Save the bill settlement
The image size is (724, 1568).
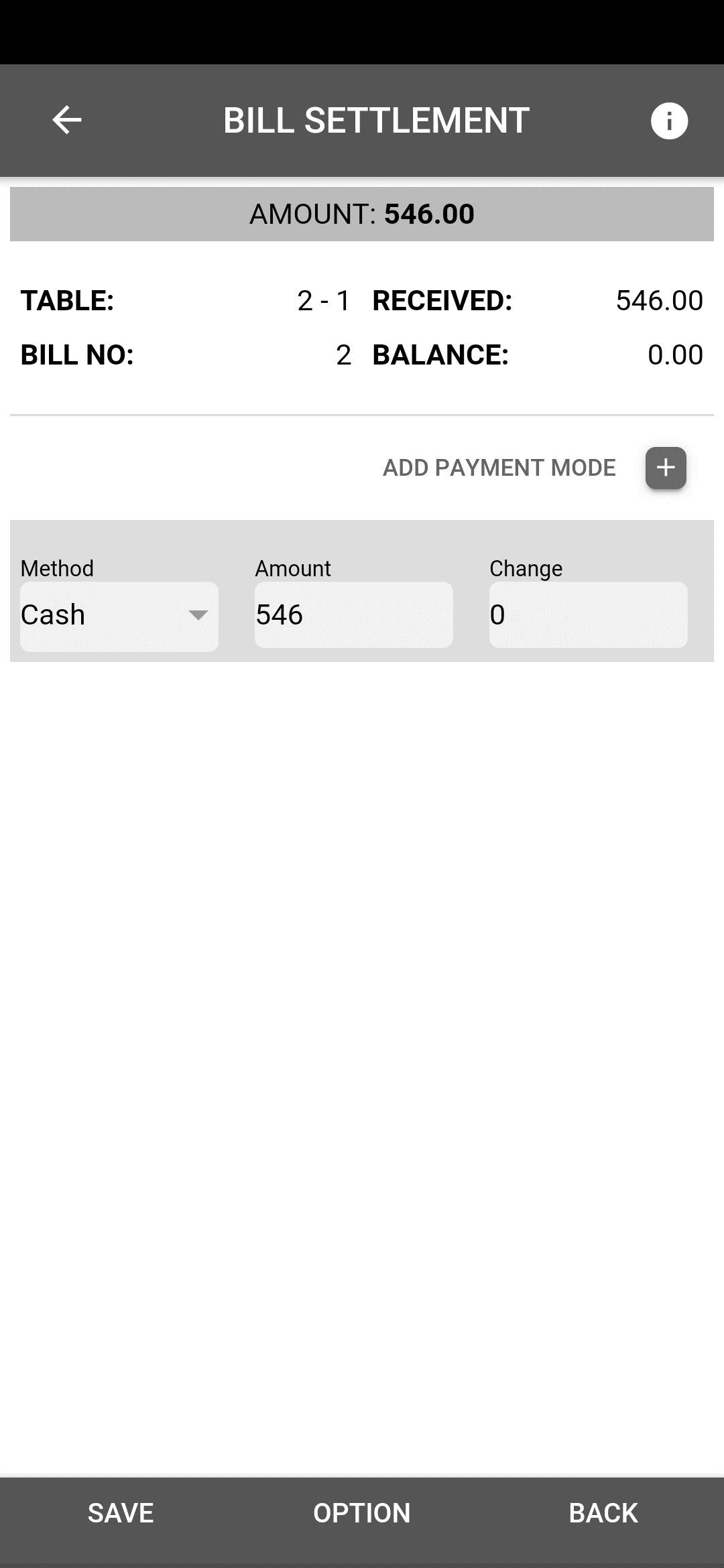121,1513
